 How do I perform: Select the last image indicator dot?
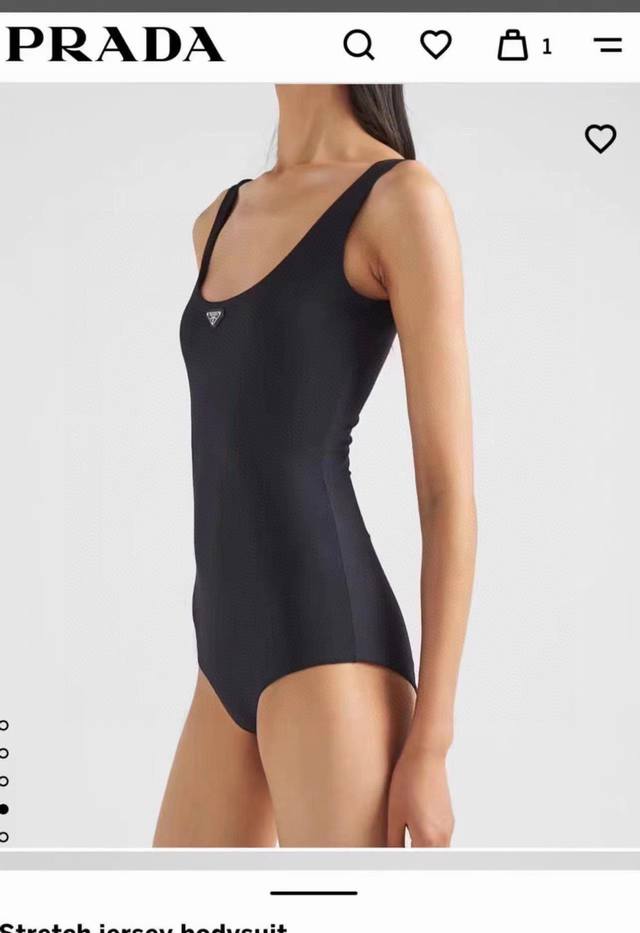(4, 836)
